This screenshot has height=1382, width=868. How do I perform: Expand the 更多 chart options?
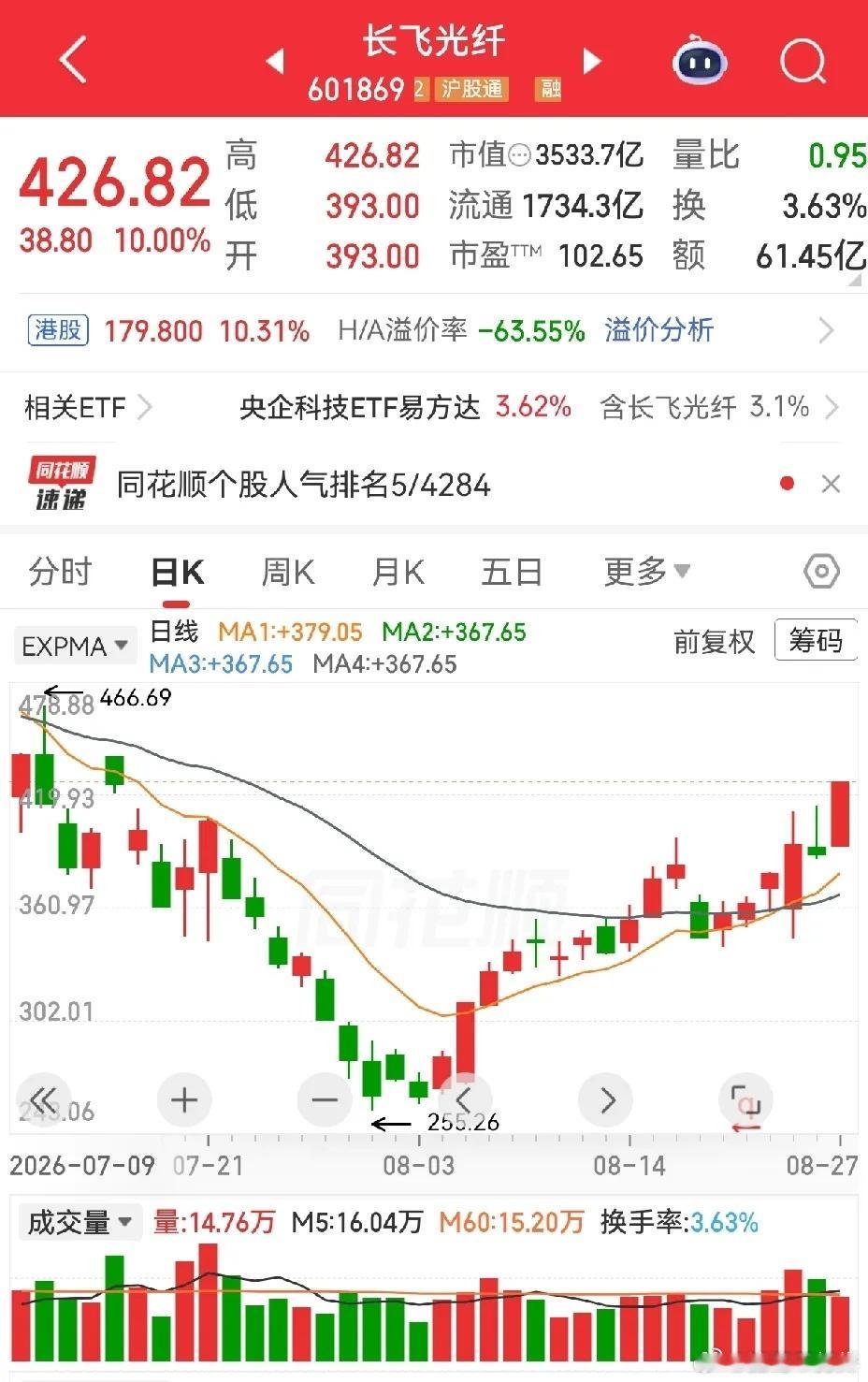646,571
